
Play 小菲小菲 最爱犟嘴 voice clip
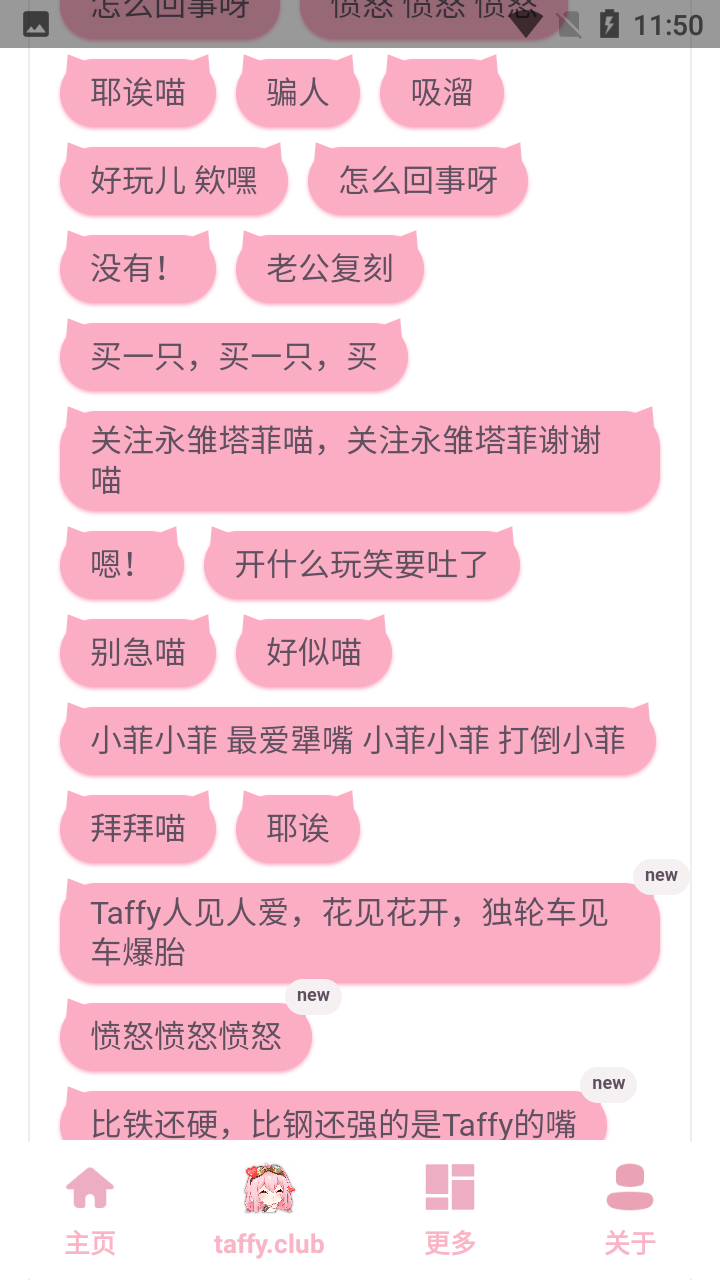tap(358, 741)
